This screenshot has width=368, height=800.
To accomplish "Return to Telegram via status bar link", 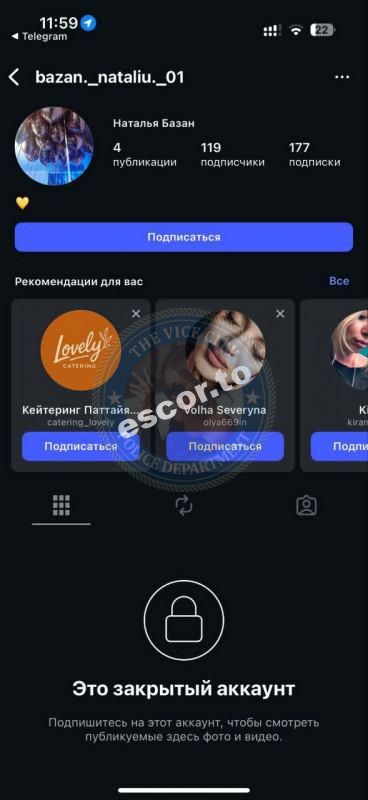I will point(39,37).
